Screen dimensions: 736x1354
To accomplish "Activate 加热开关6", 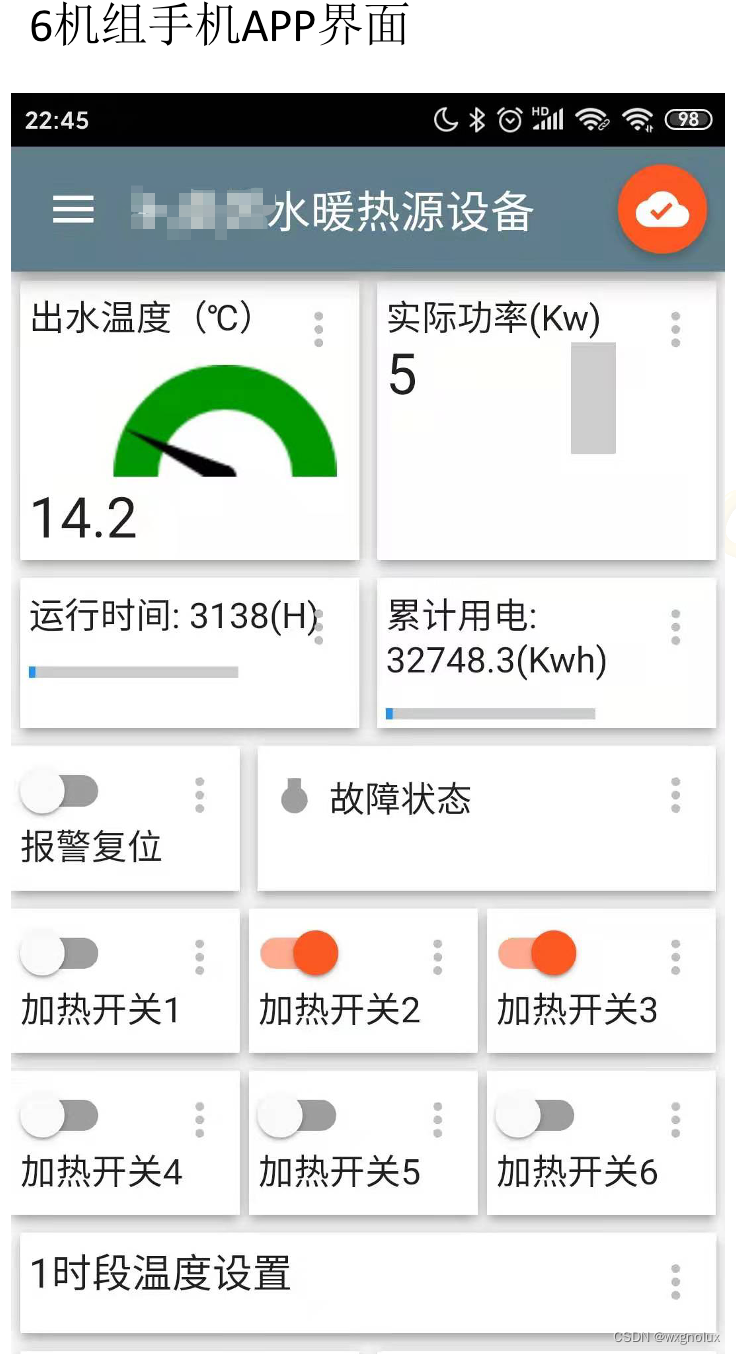I will 536,1116.
